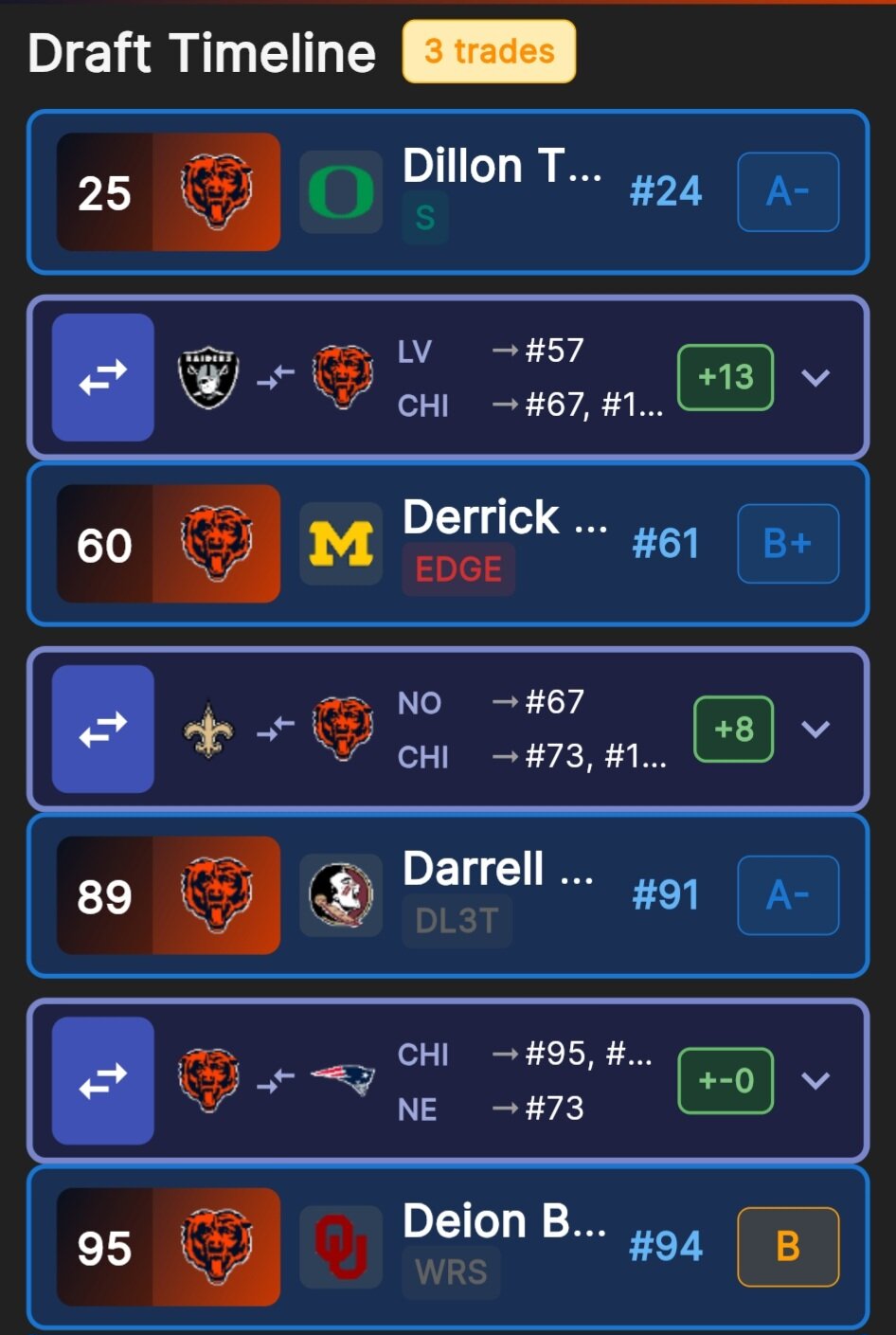Viewport: 896px width, 1335px height.
Task: Expand the Bears–Patriots trade details
Action: (x=815, y=1081)
